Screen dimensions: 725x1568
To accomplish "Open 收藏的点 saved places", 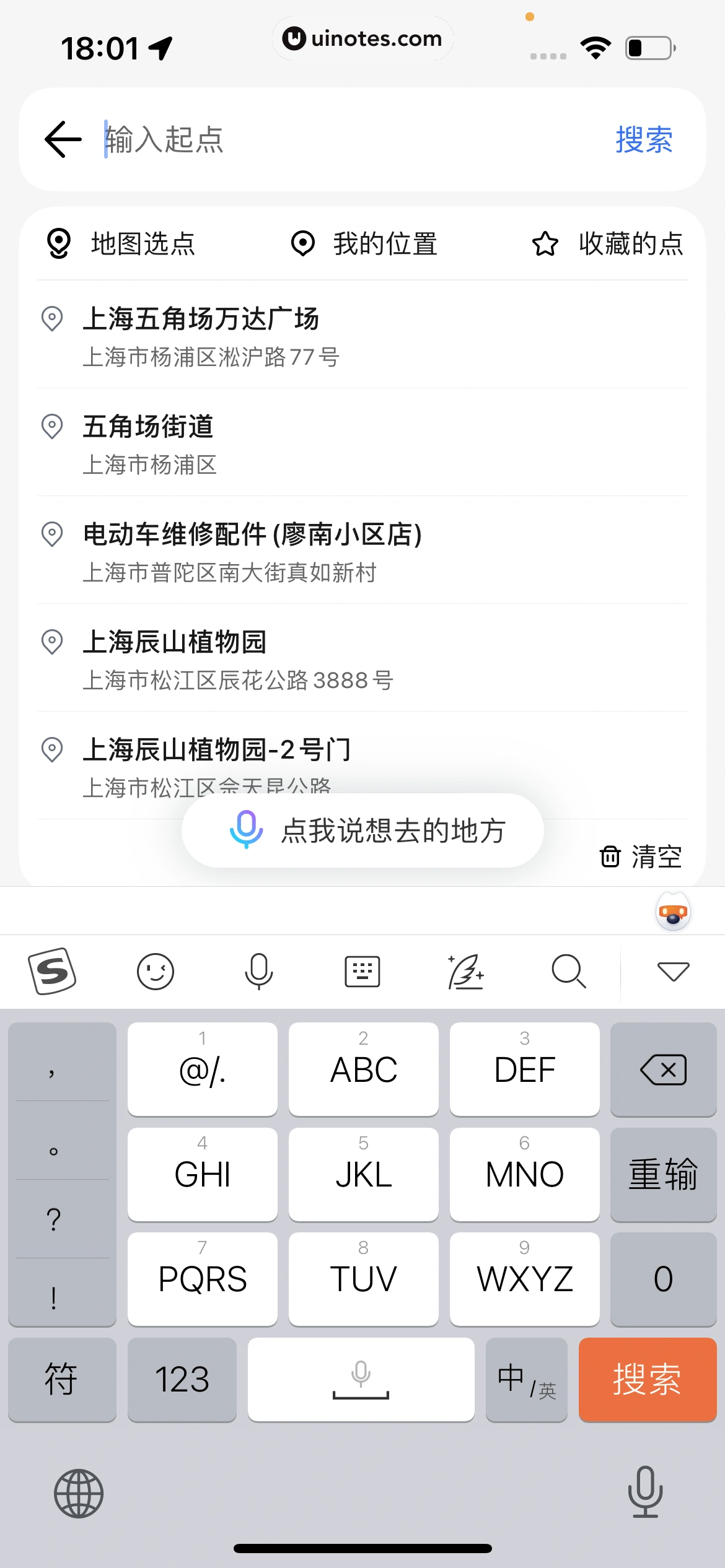I will [x=607, y=243].
